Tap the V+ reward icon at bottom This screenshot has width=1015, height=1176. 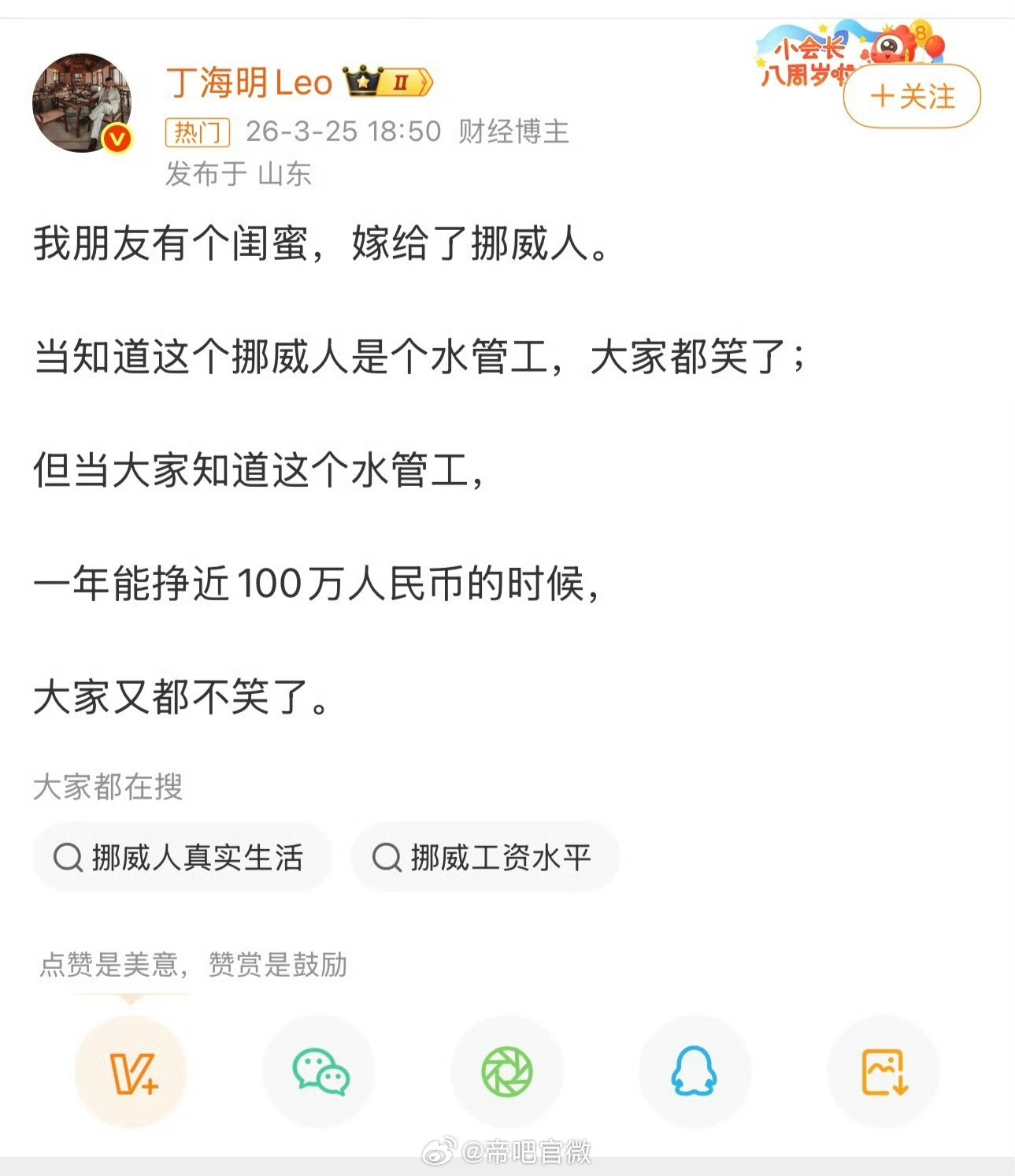(132, 1070)
